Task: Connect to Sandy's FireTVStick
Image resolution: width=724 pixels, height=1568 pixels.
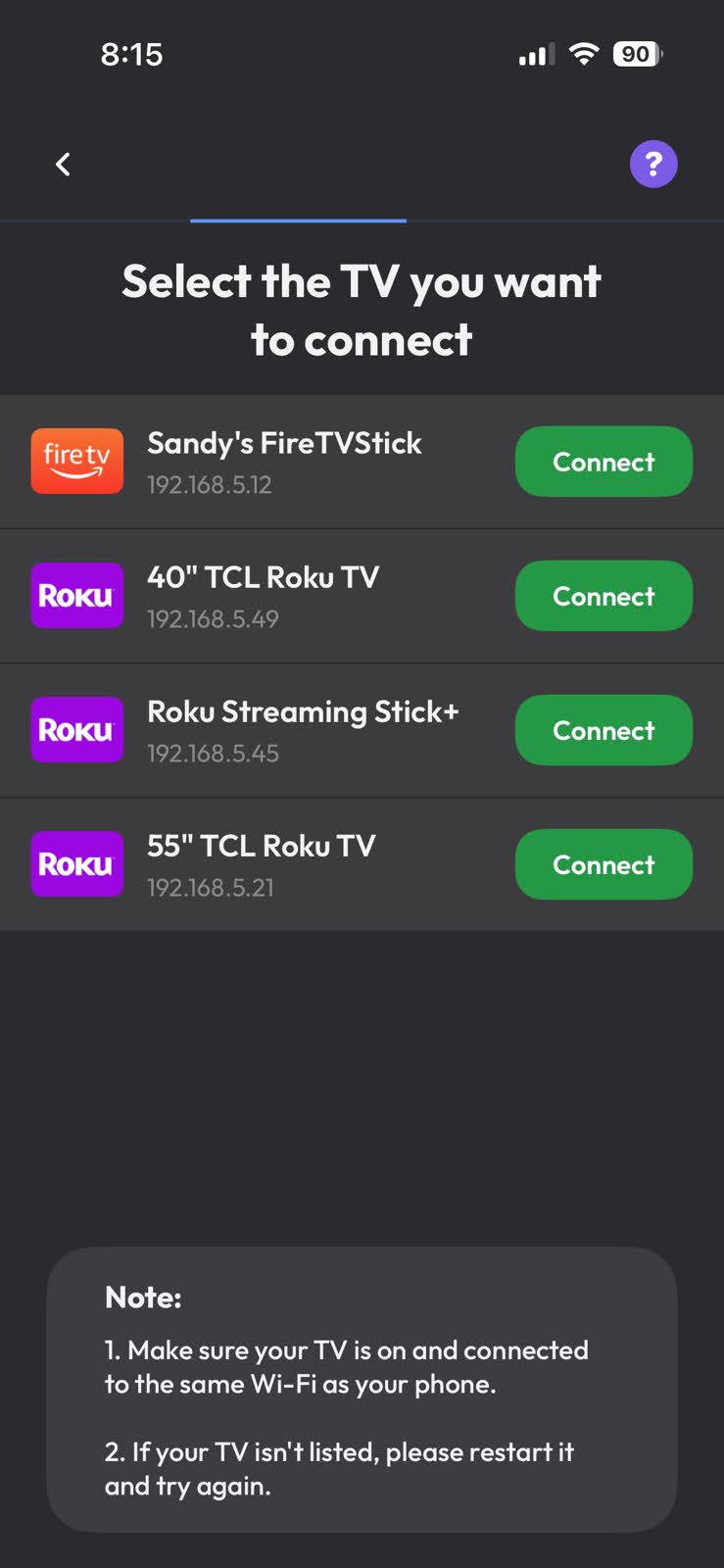Action: 603,461
